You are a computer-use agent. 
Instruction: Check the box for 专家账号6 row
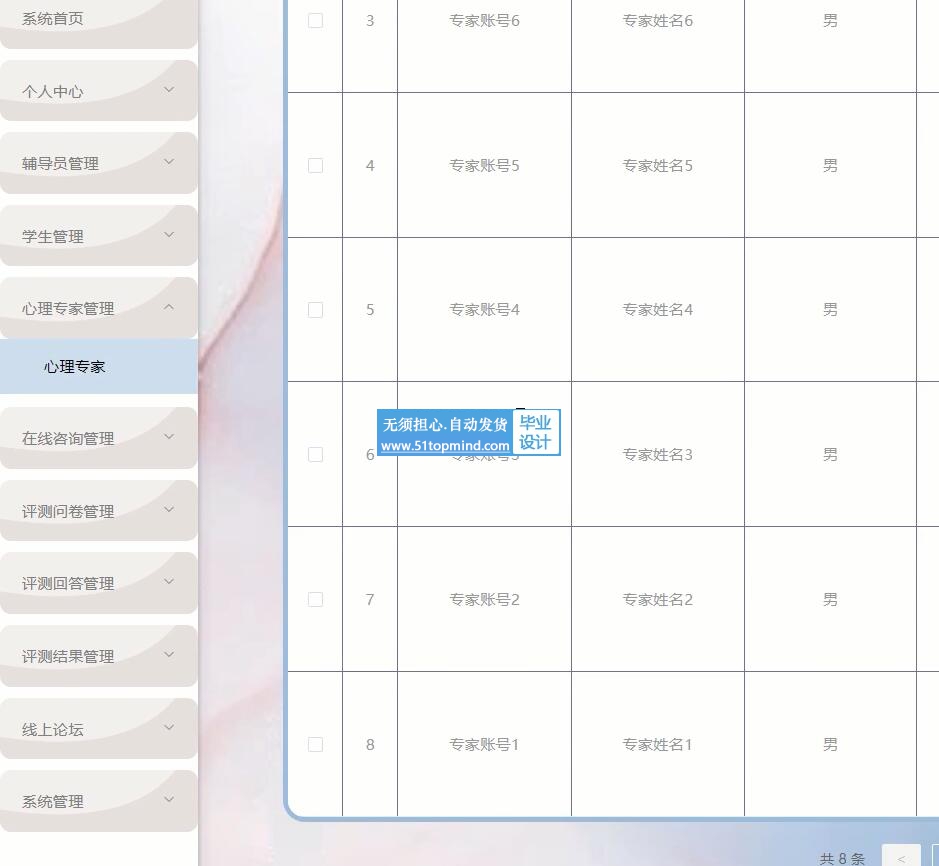[316, 21]
